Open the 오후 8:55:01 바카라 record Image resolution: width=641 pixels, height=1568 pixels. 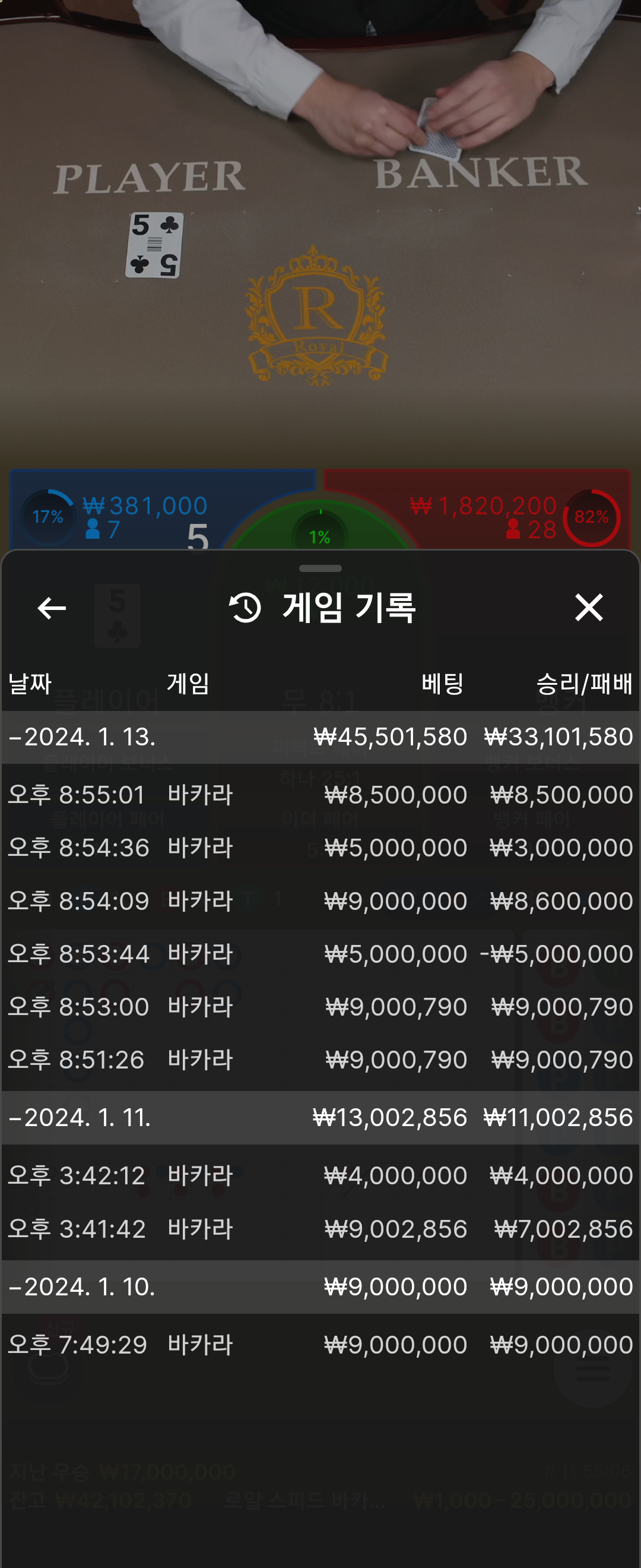(320, 795)
